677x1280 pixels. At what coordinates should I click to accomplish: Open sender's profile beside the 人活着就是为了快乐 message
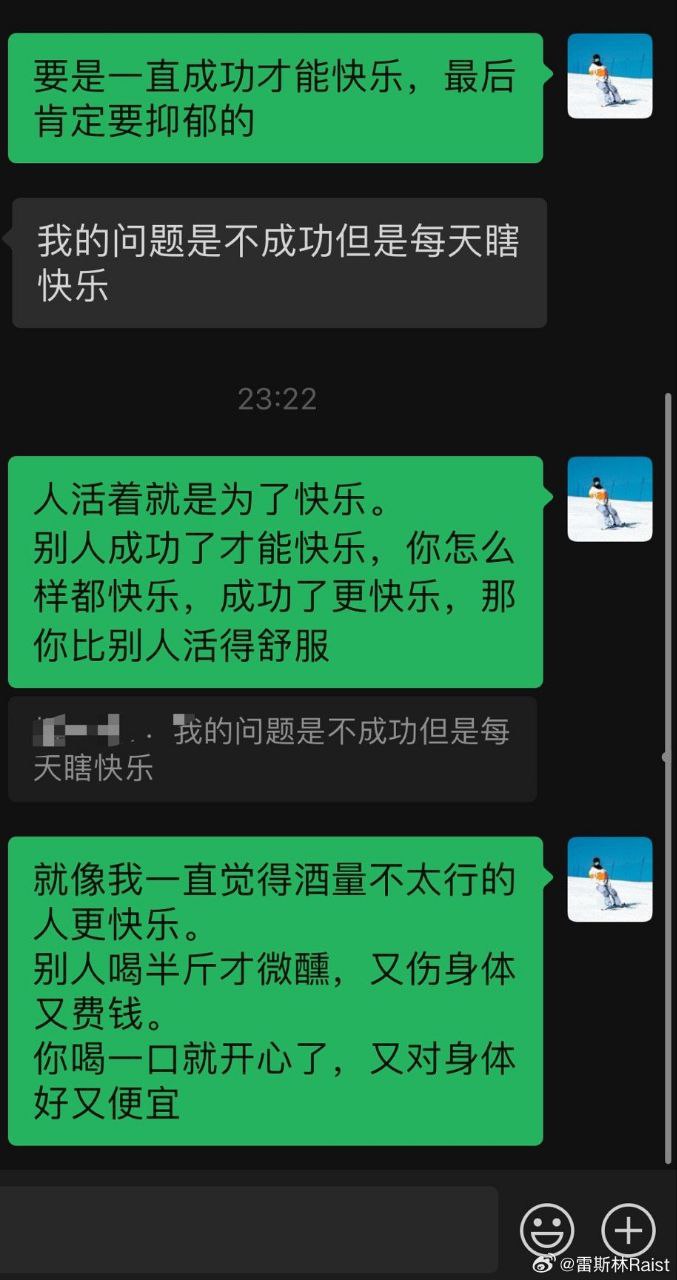coord(609,499)
